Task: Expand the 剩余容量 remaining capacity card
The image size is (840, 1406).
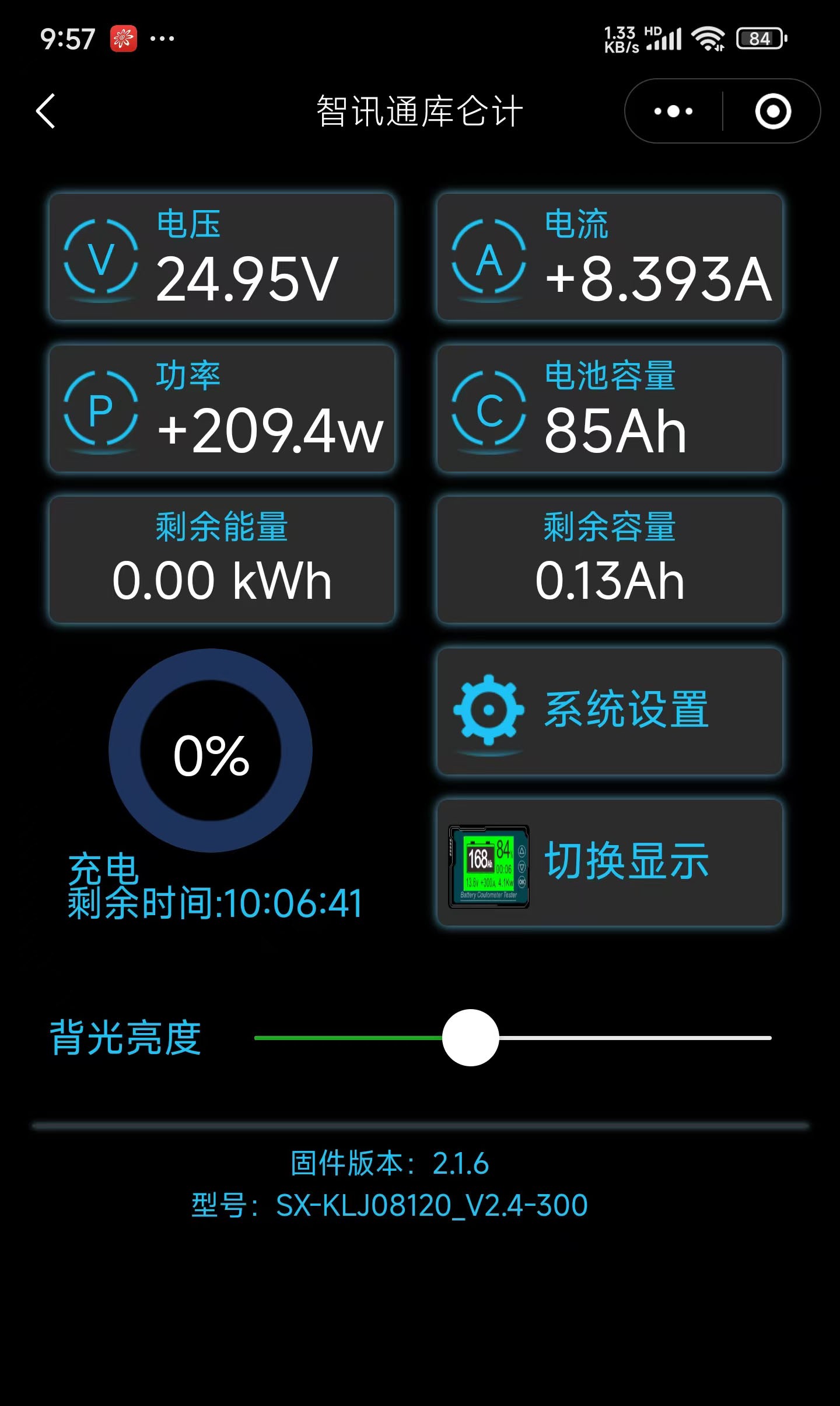Action: click(608, 560)
